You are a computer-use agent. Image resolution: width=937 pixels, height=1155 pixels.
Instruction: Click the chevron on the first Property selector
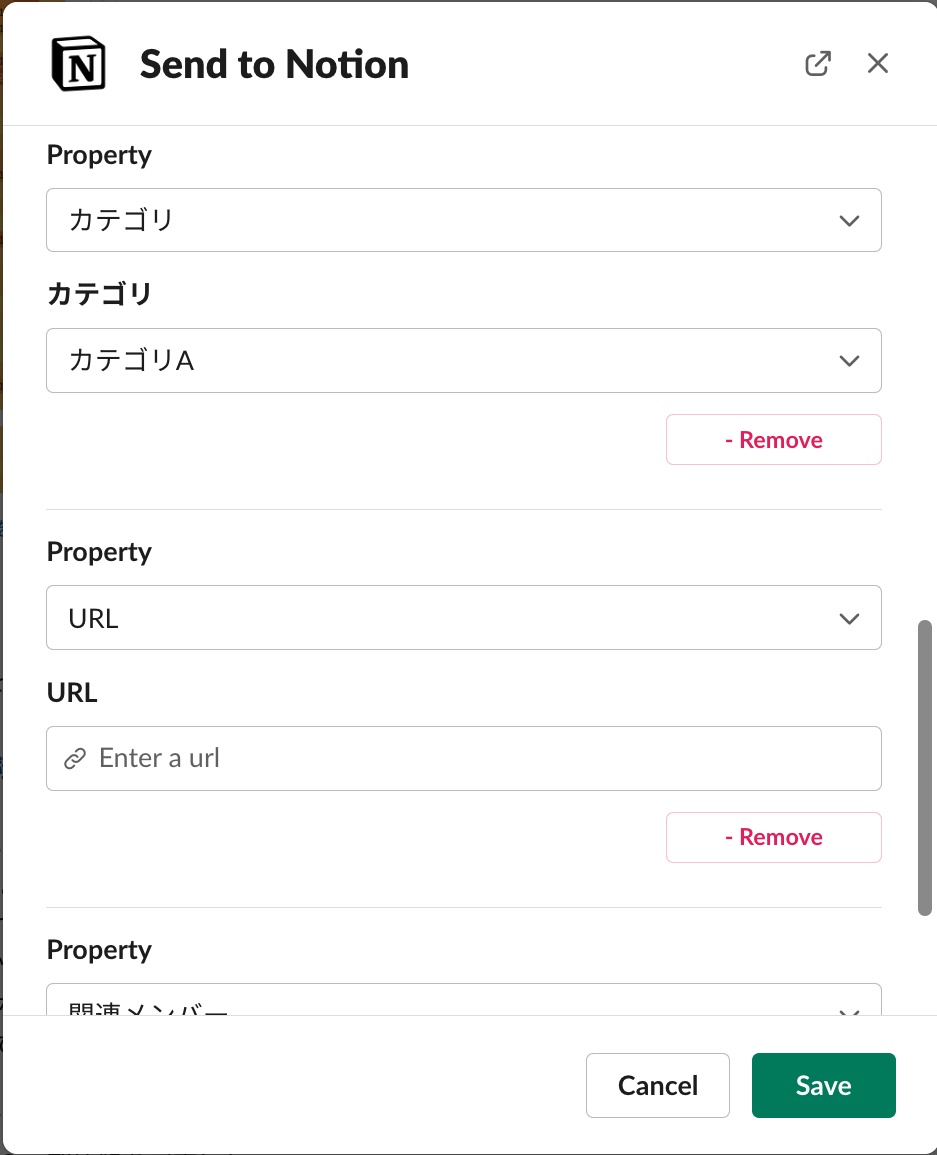coord(849,220)
